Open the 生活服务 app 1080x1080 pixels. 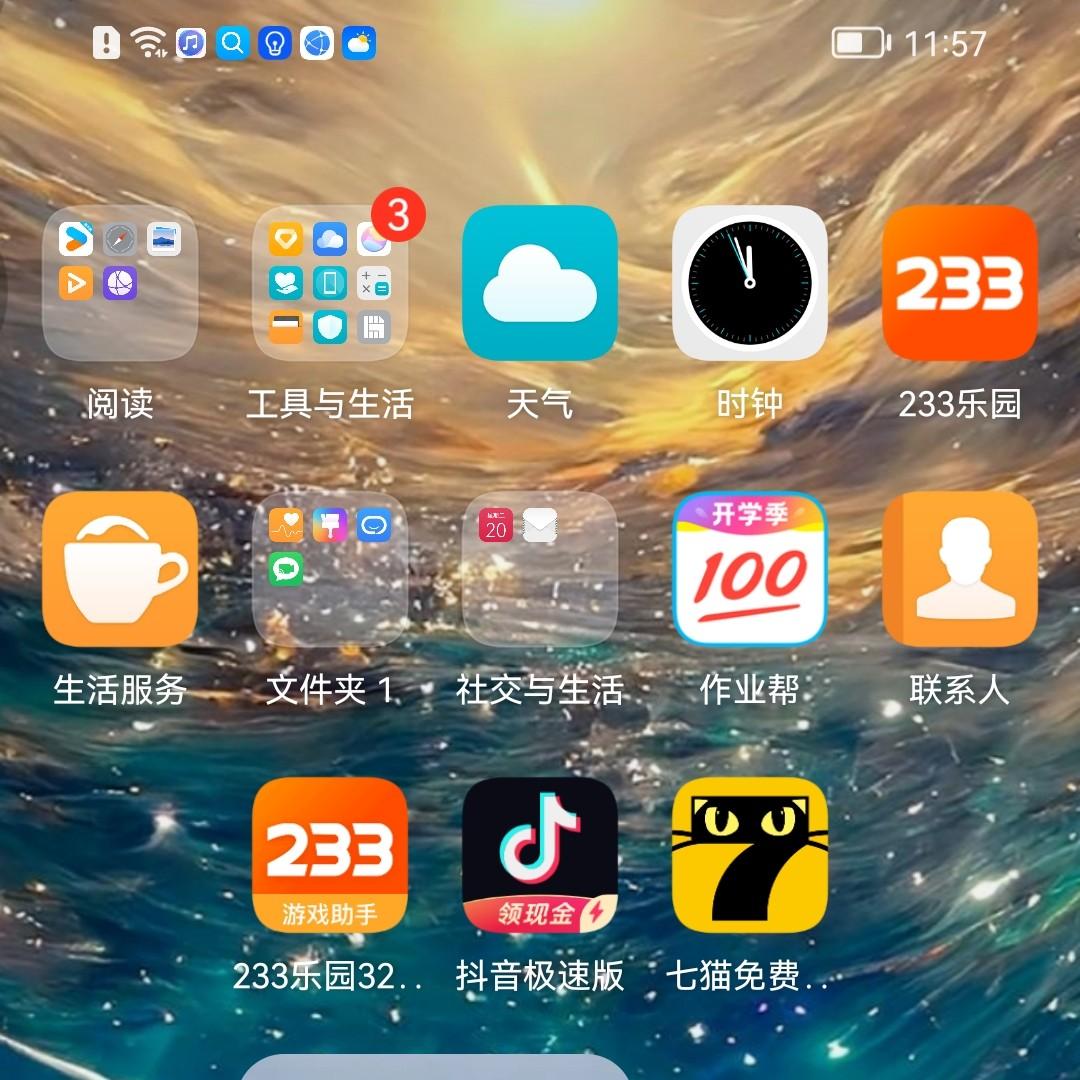[120, 569]
